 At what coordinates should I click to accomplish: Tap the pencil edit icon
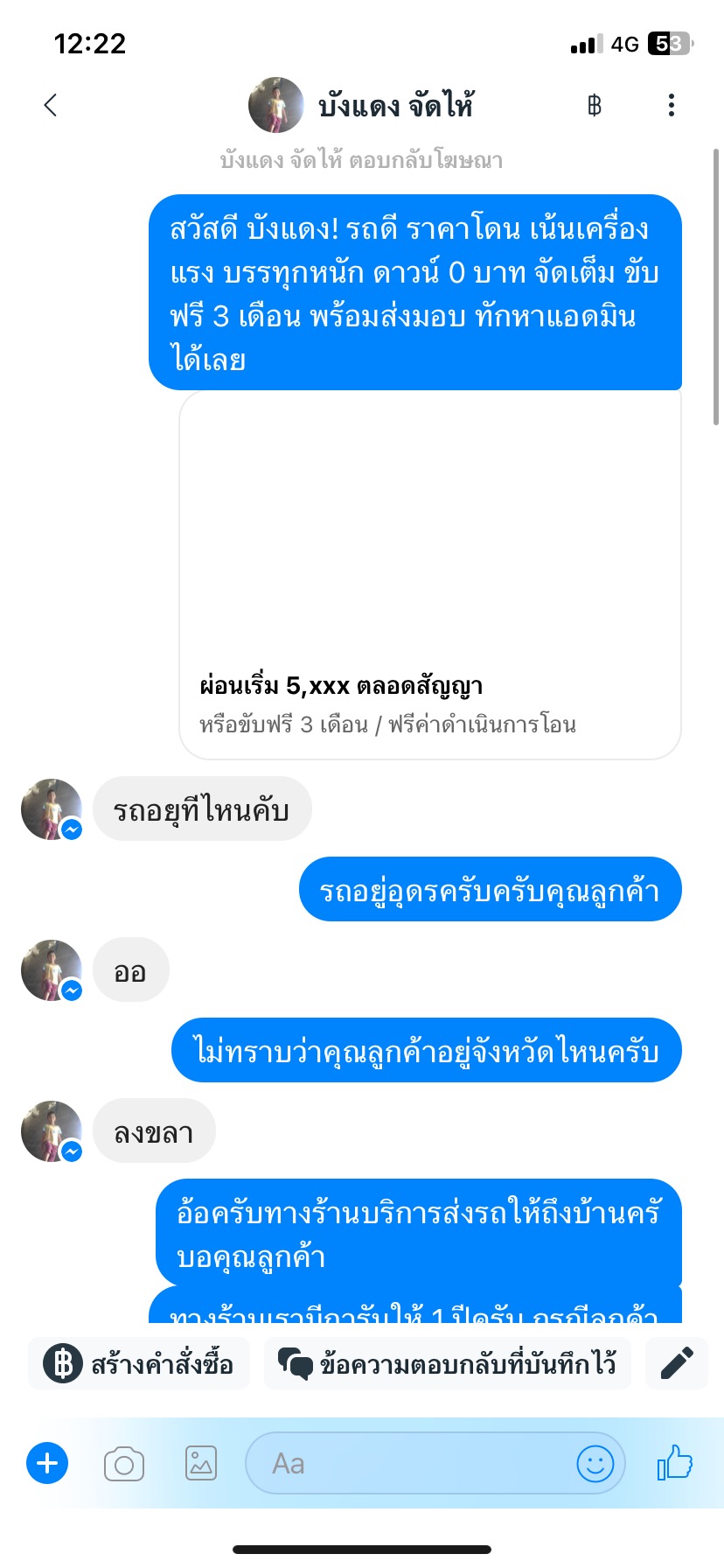click(676, 1363)
